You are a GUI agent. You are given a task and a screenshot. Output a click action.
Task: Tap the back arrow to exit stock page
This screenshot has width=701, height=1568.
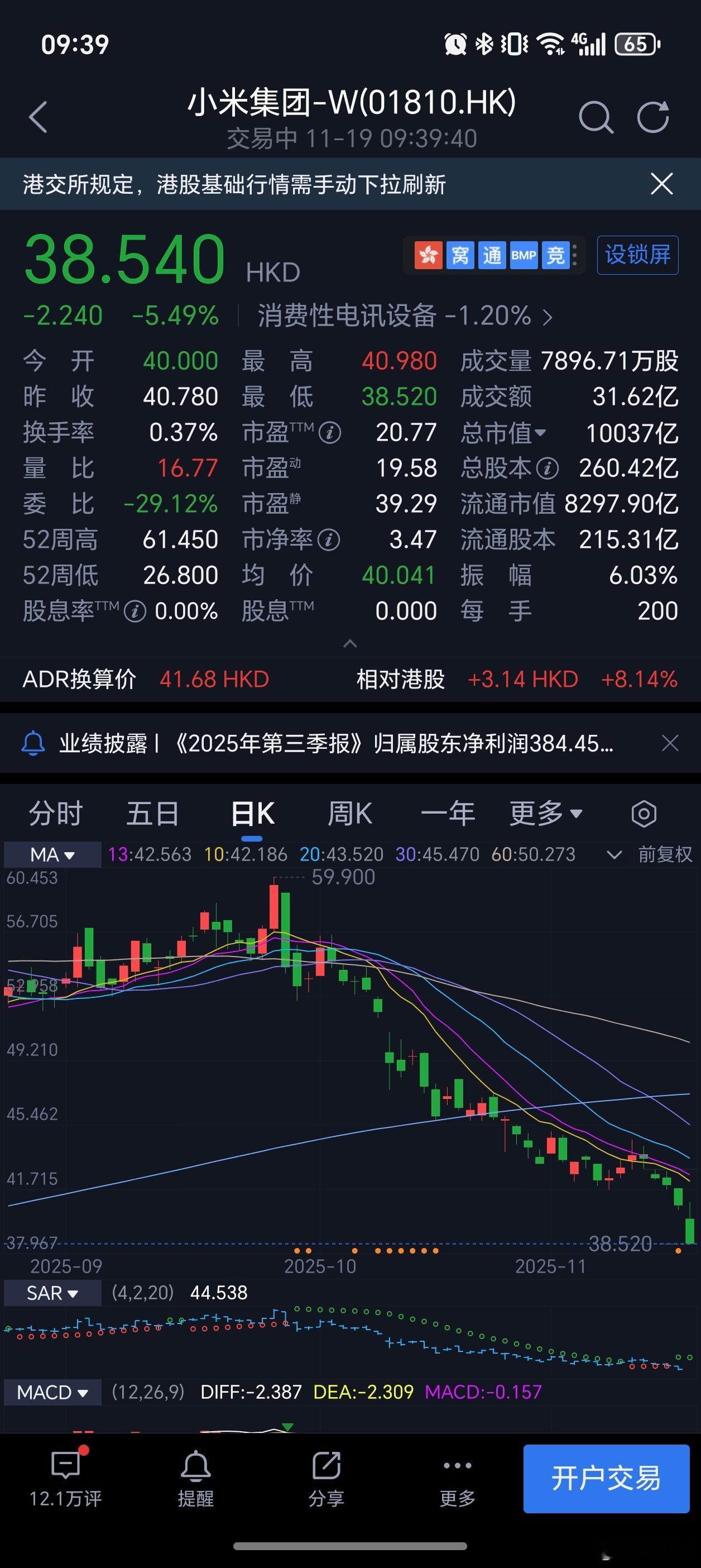tap(39, 117)
